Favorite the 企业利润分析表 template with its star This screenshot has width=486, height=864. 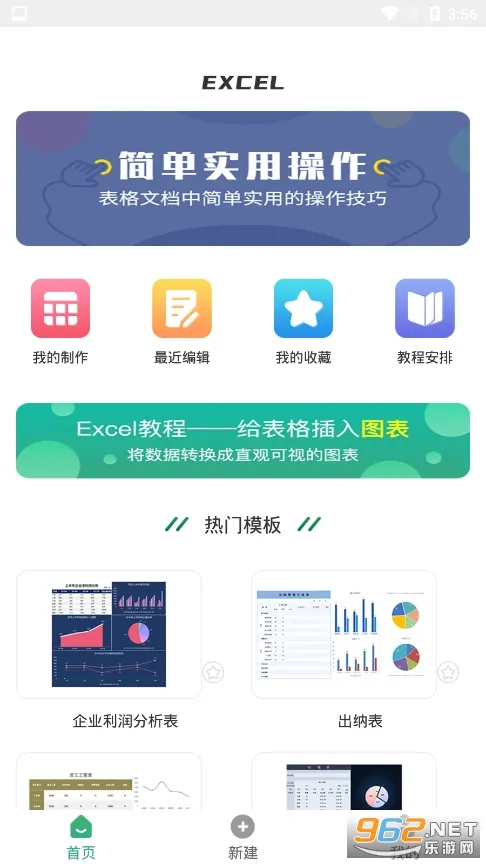tap(213, 672)
